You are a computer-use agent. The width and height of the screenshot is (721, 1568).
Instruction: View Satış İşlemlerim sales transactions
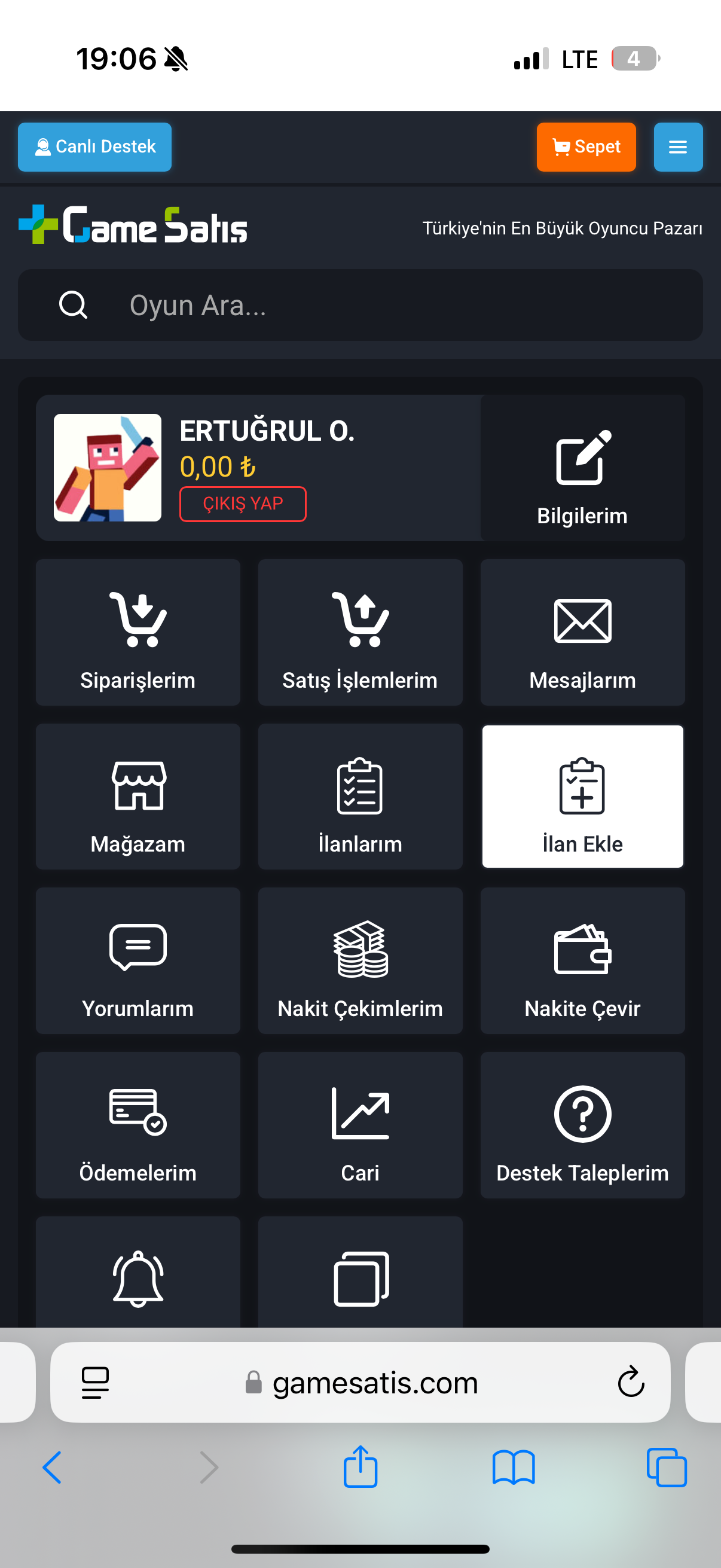click(x=359, y=632)
